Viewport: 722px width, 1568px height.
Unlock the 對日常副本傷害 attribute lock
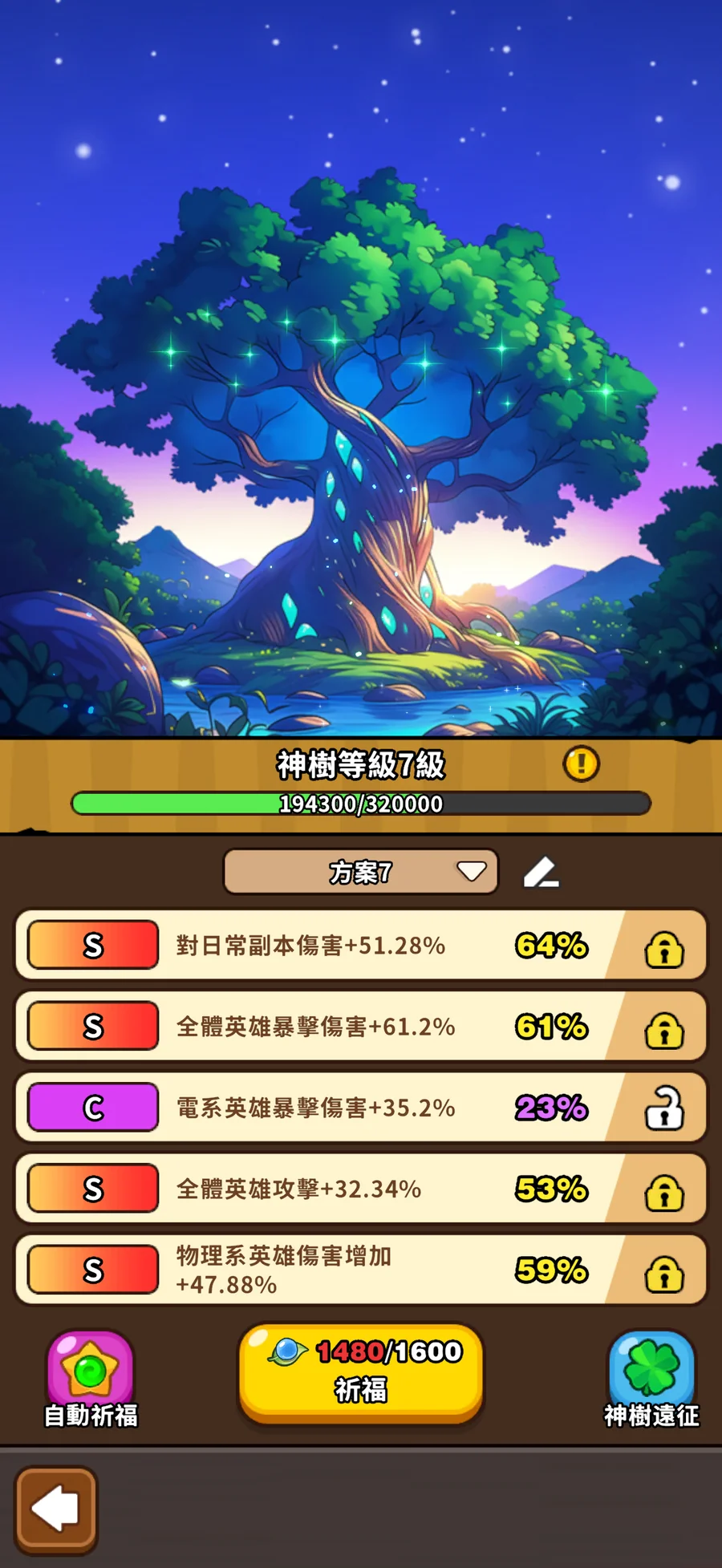tap(663, 949)
